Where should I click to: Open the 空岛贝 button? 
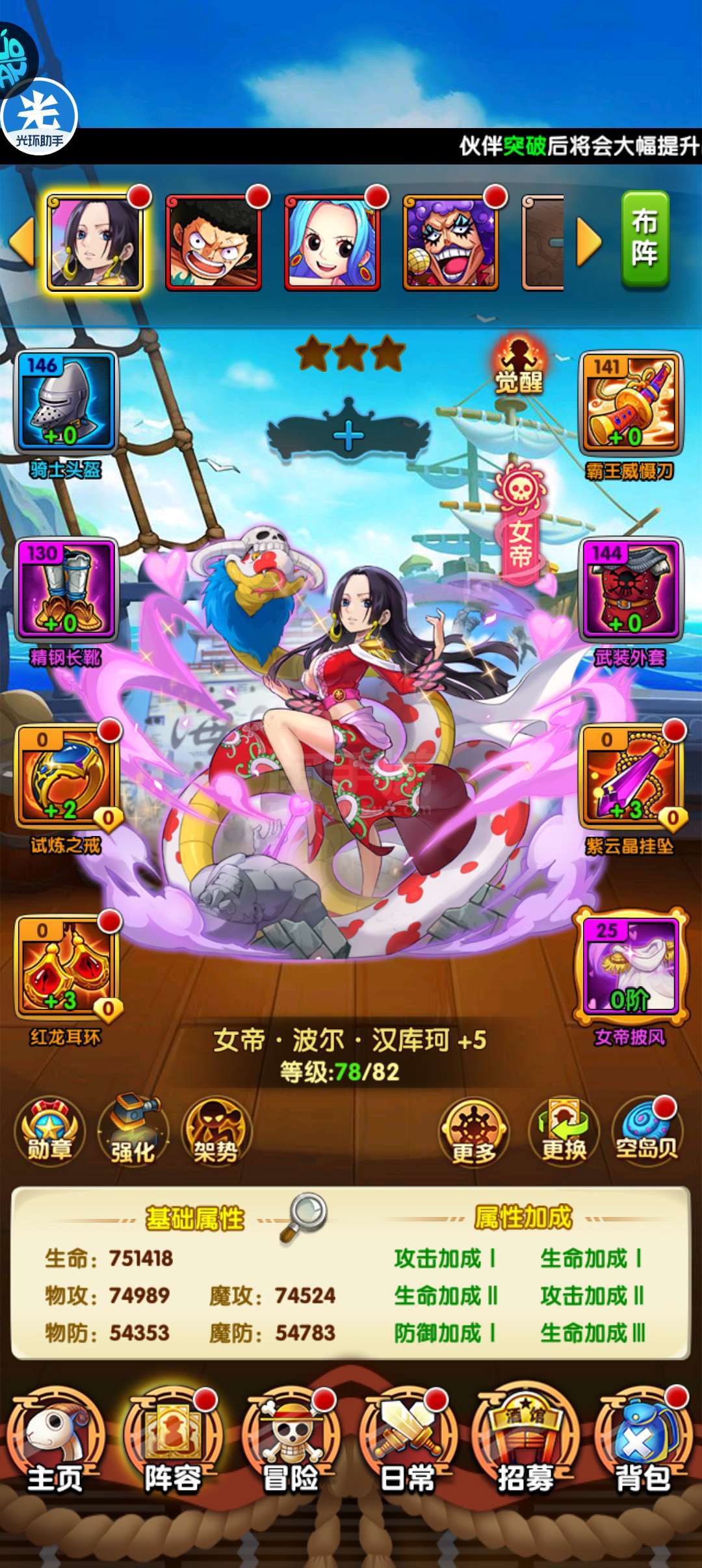(x=646, y=1132)
